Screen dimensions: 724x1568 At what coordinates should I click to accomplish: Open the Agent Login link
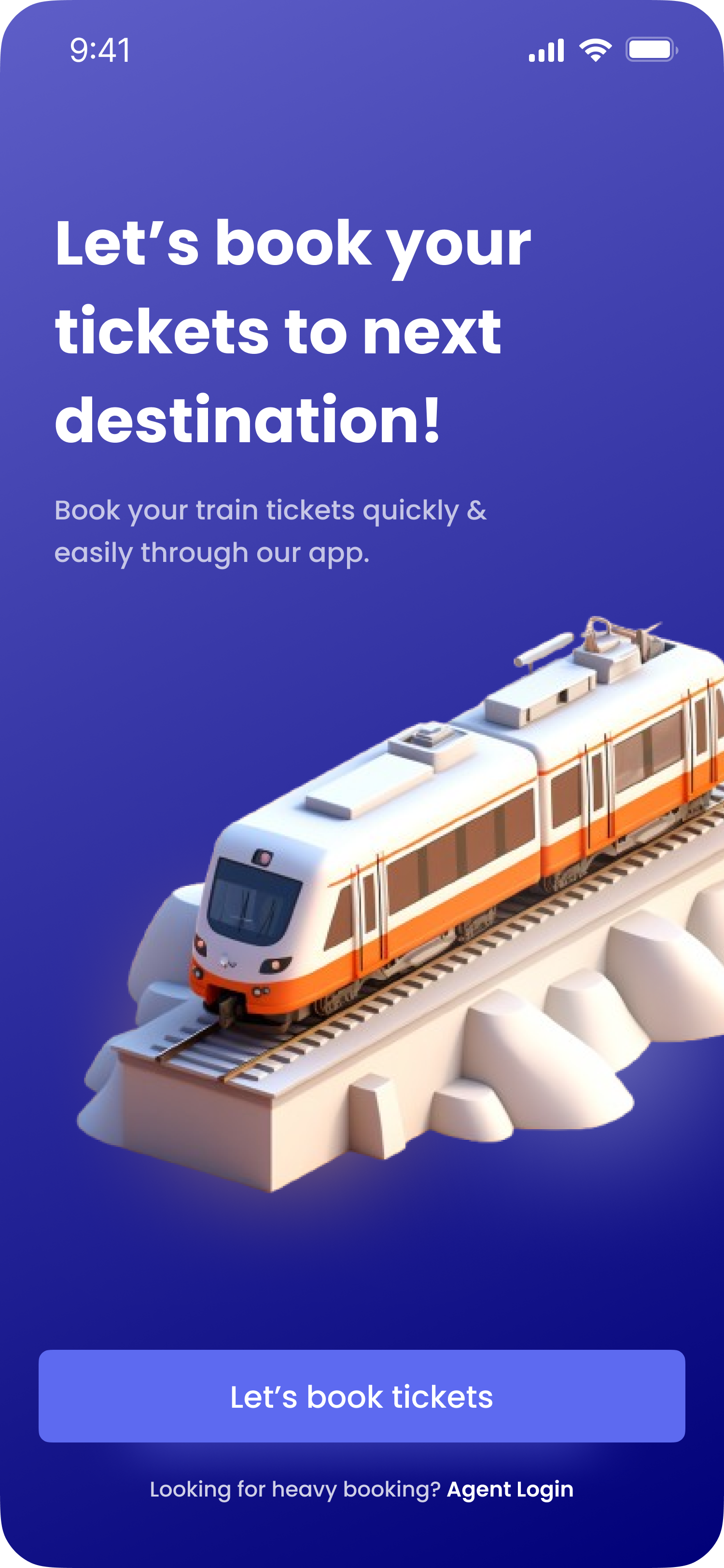click(510, 1489)
